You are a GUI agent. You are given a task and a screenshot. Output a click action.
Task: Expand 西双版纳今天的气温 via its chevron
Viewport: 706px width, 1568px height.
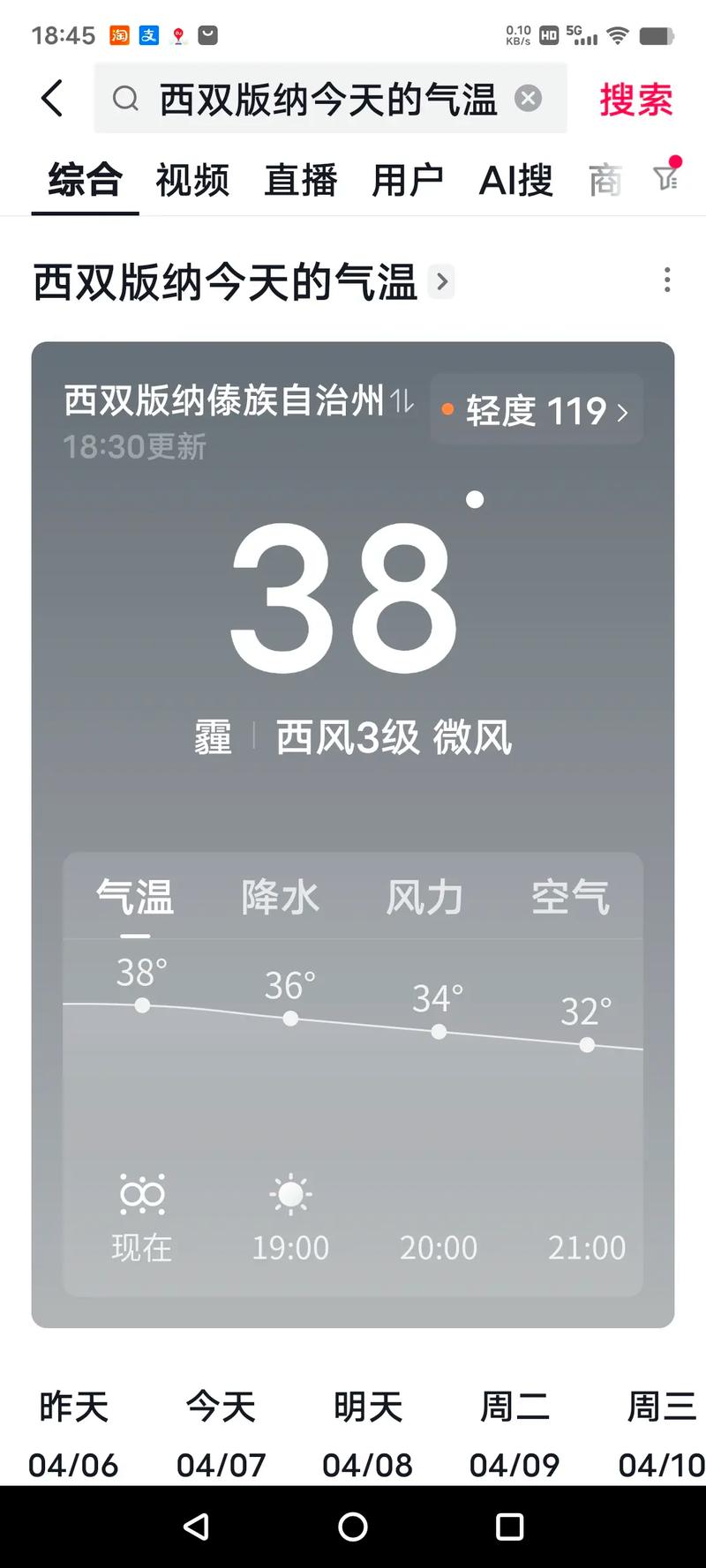tap(442, 282)
